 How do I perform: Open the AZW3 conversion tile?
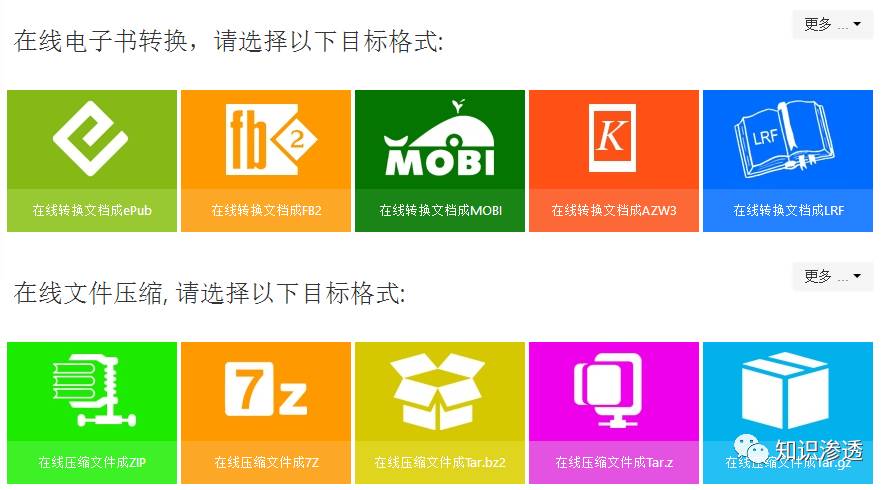point(614,161)
